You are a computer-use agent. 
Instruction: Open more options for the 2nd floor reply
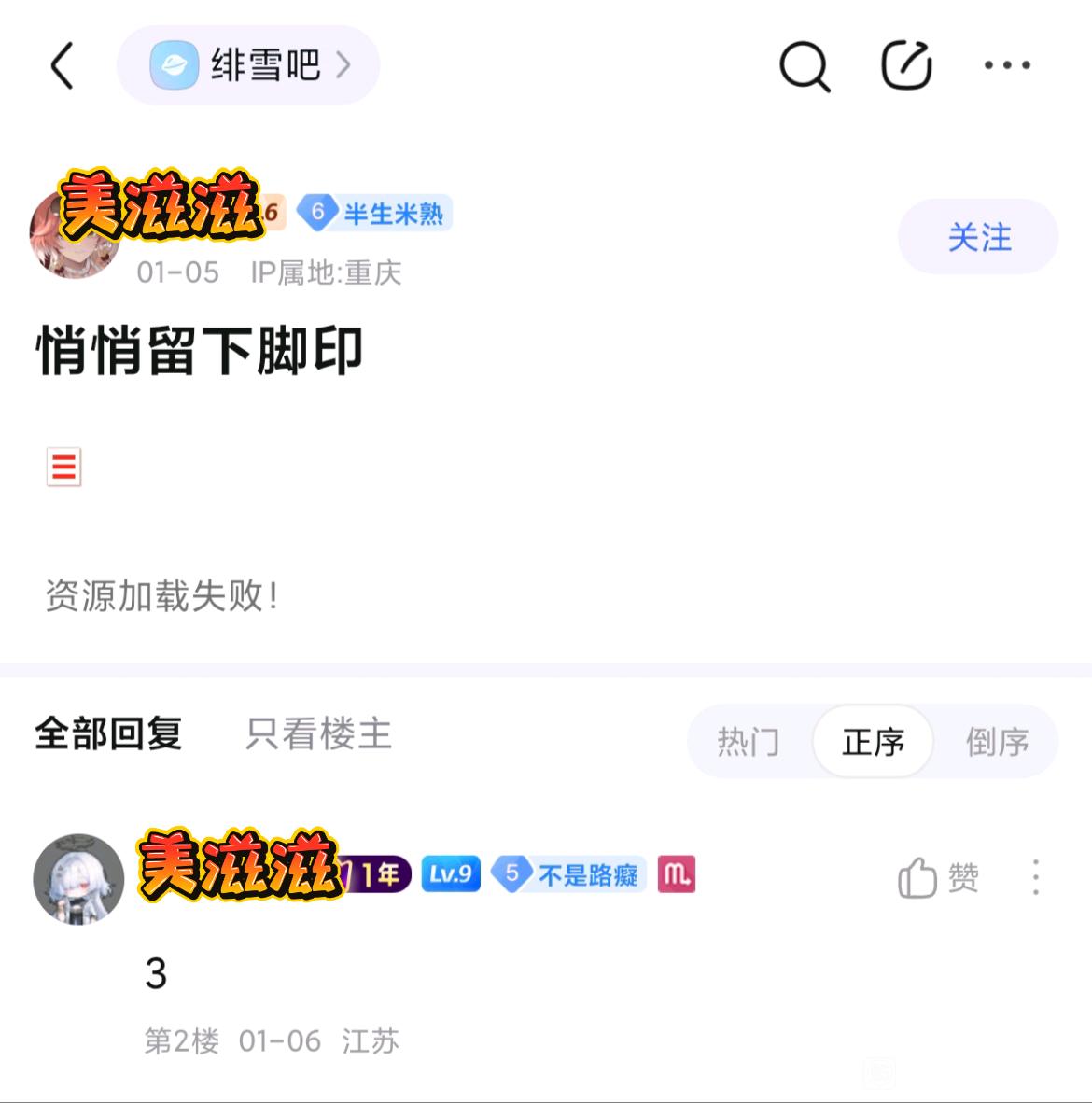point(1036,877)
